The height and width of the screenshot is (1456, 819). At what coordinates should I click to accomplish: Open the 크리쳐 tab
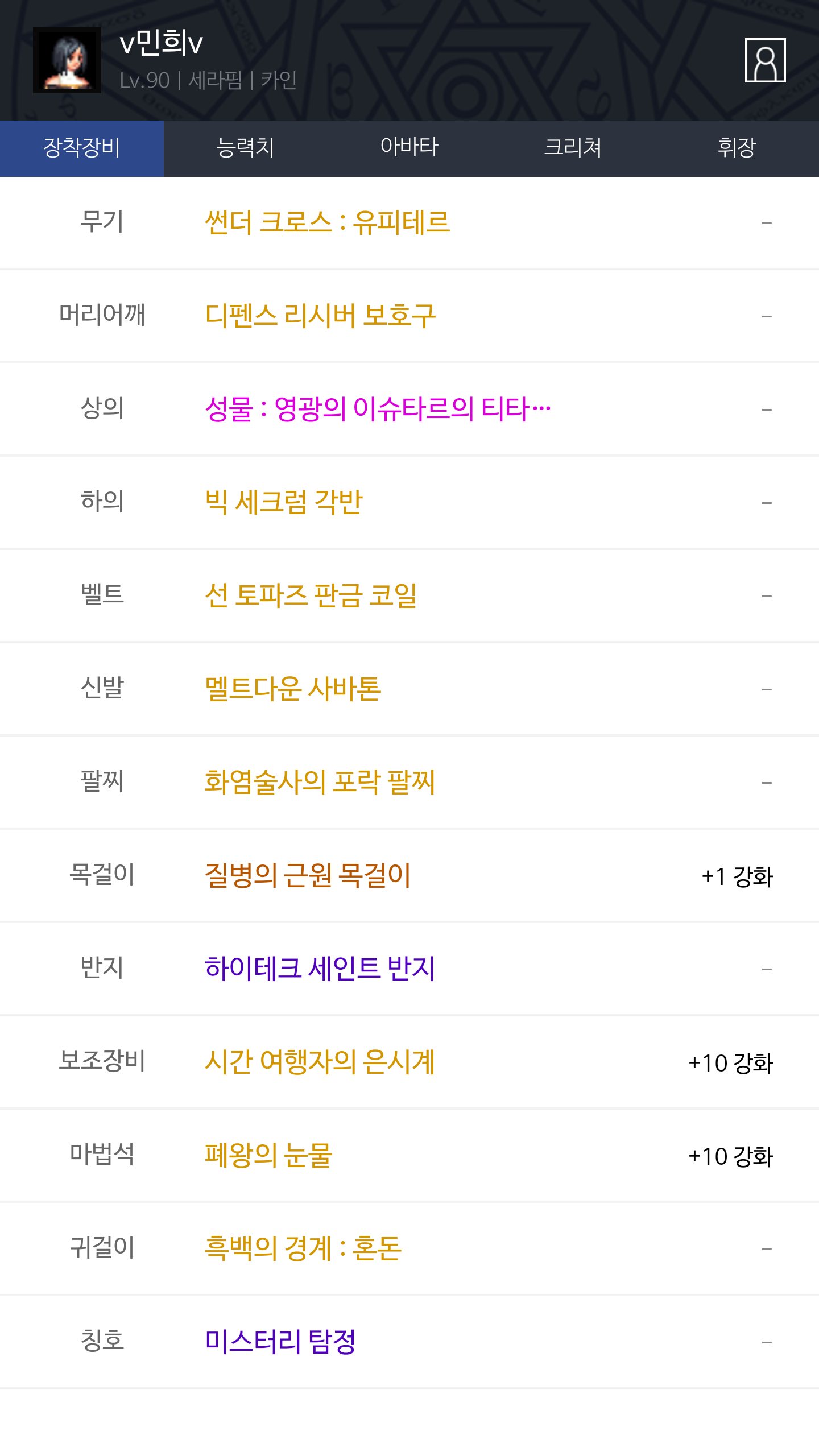(573, 148)
